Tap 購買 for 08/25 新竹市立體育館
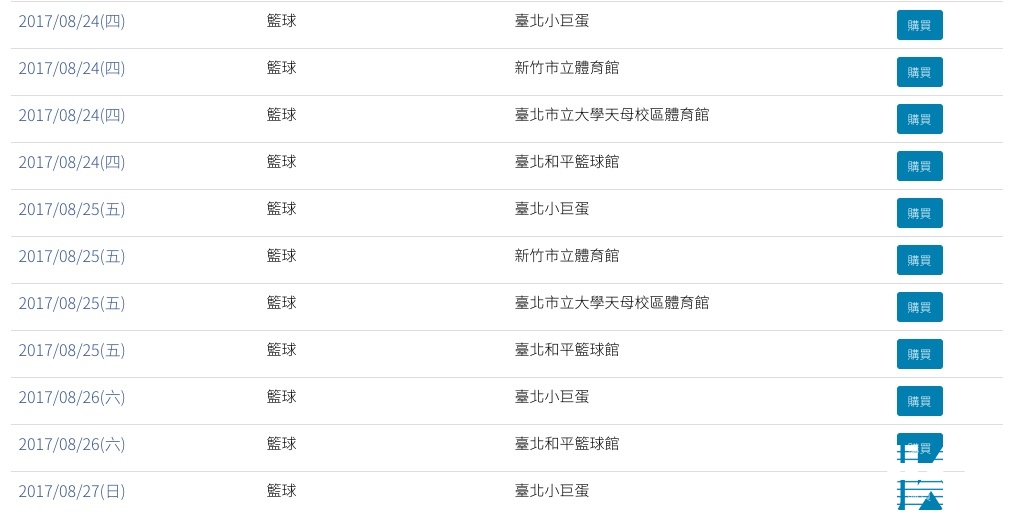 click(x=919, y=260)
